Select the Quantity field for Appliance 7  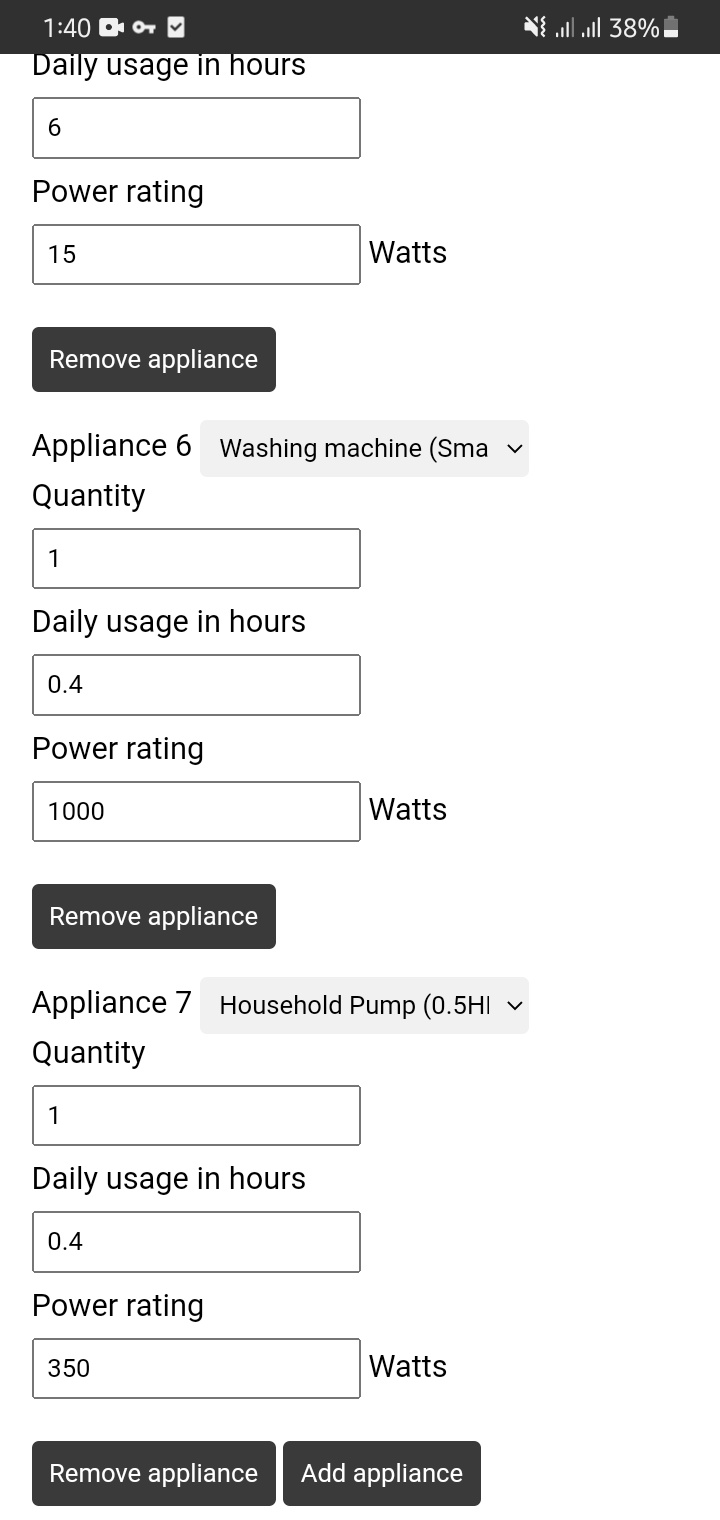tap(196, 1115)
